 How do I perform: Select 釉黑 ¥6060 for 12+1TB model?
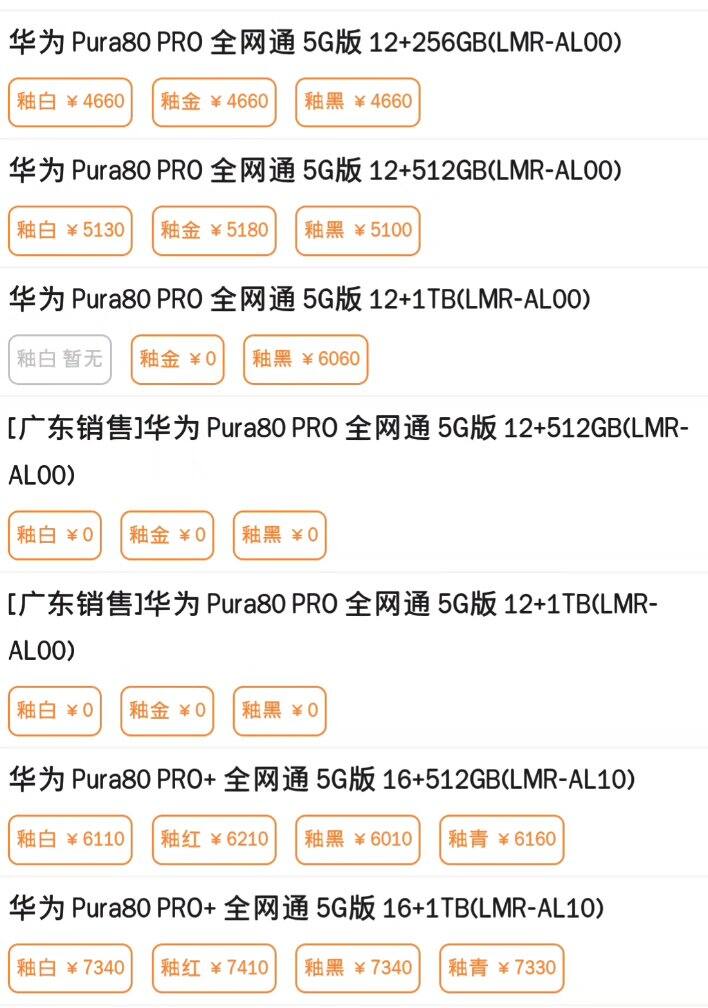pyautogui.click(x=306, y=359)
